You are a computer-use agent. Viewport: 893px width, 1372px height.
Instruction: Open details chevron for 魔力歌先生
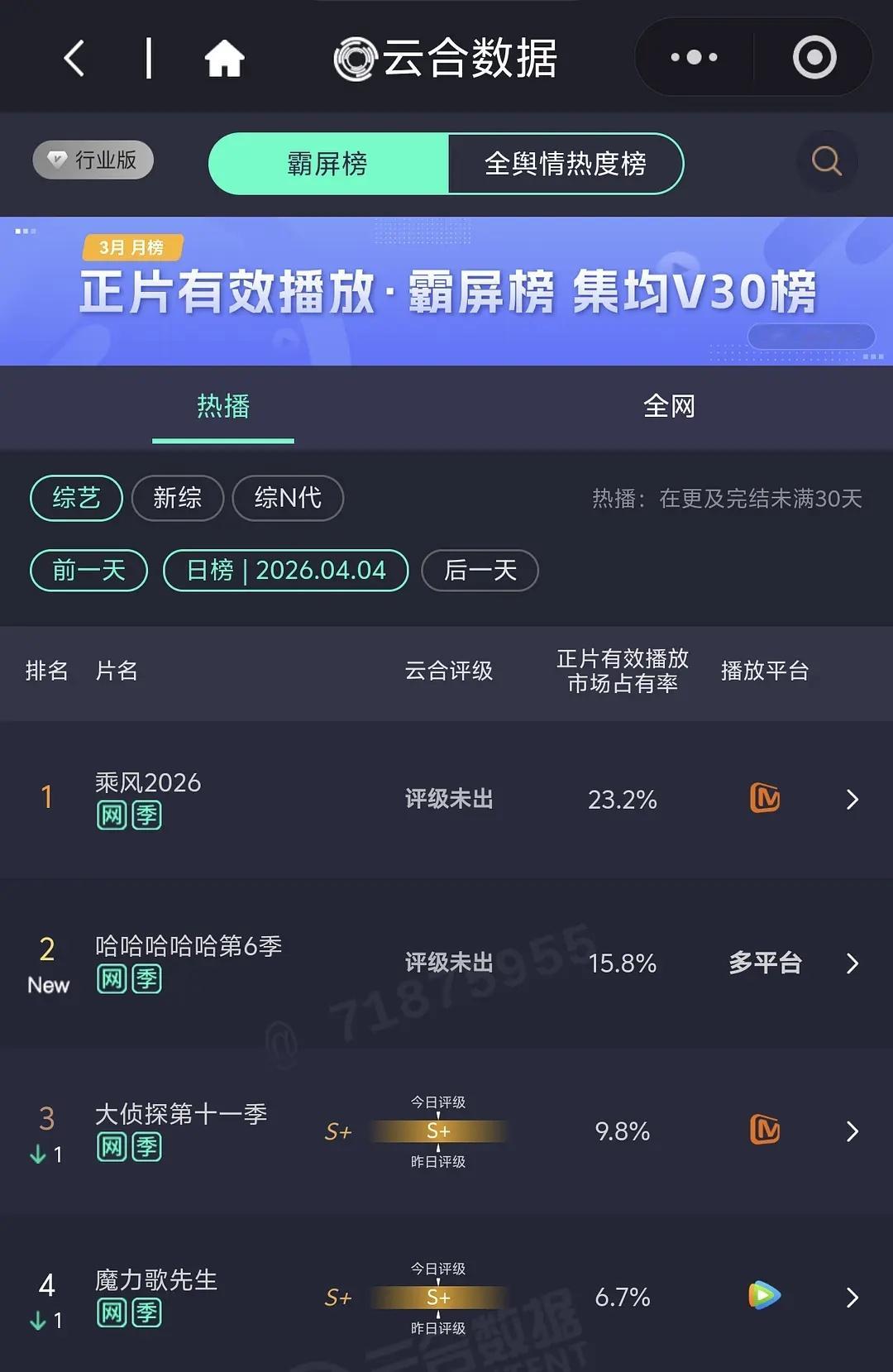tap(852, 1298)
